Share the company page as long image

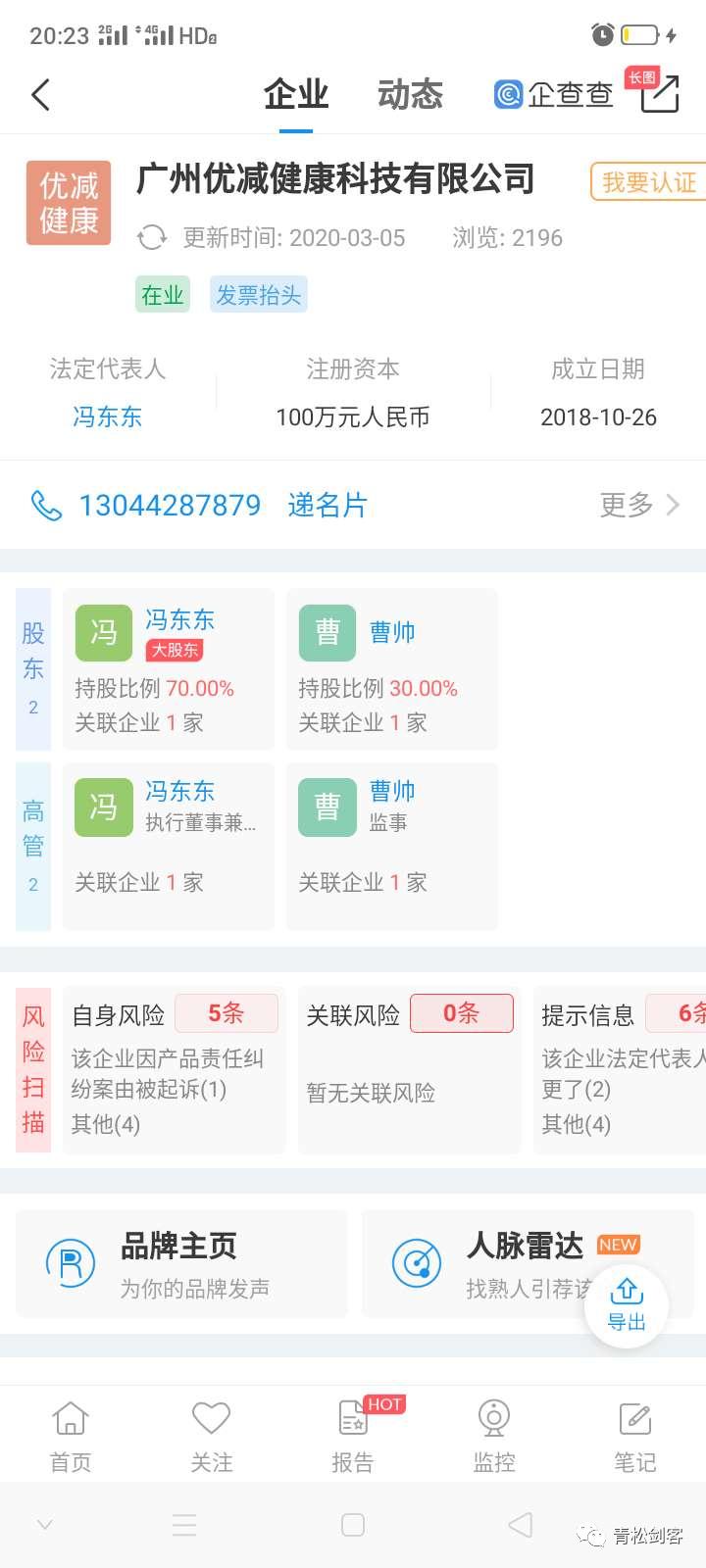(659, 93)
